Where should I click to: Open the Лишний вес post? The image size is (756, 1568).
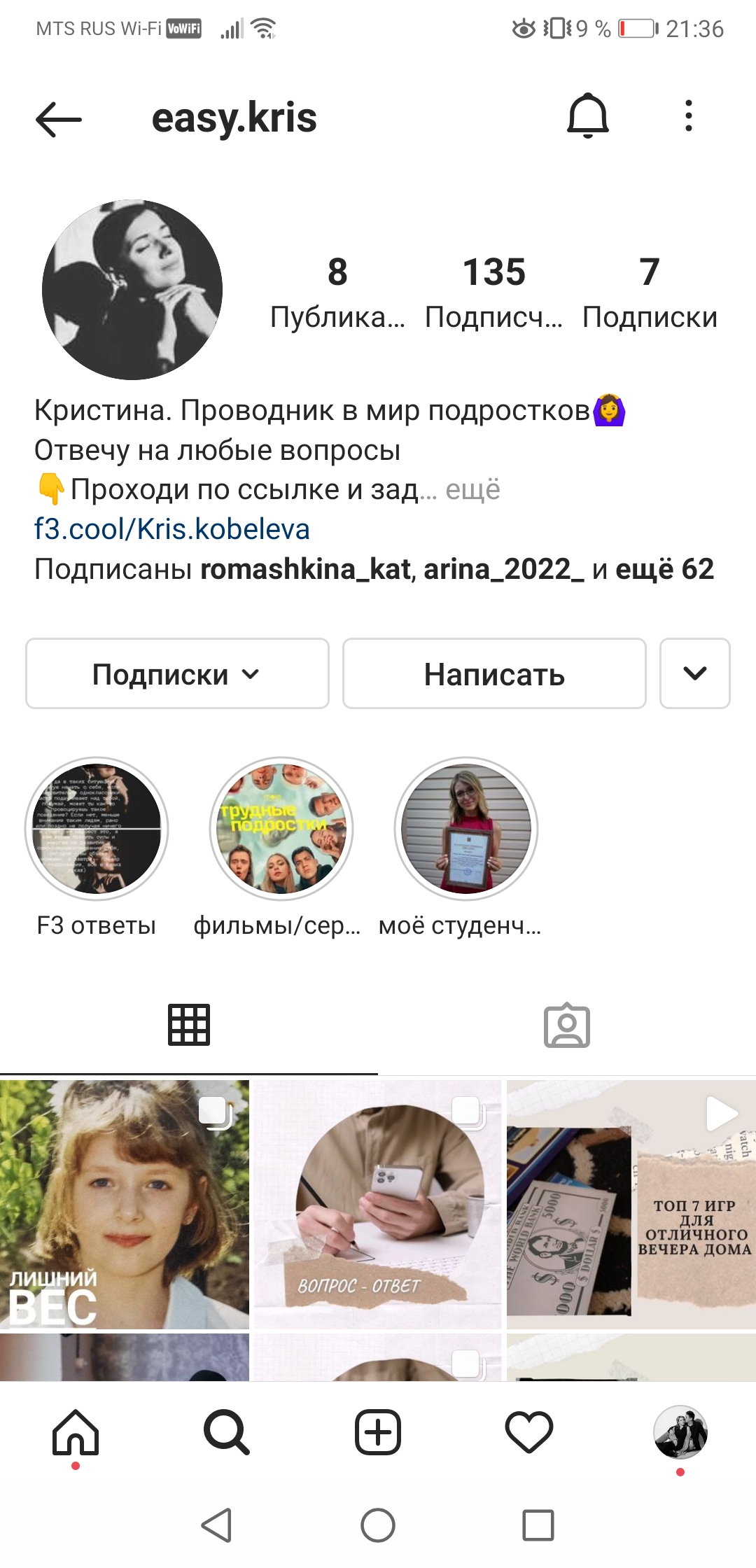[125, 1204]
